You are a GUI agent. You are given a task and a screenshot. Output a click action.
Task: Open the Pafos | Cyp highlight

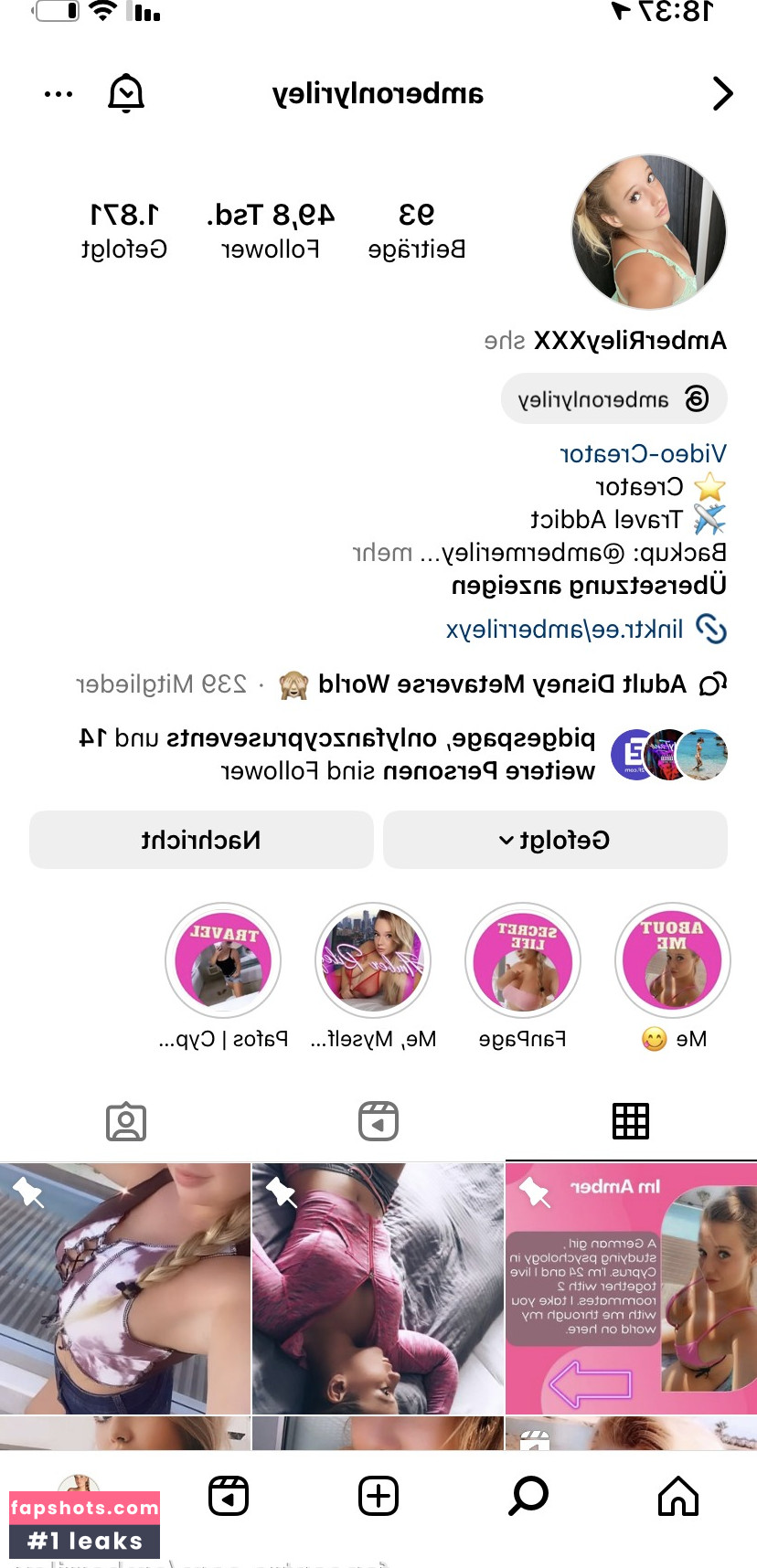pyautogui.click(x=223, y=961)
